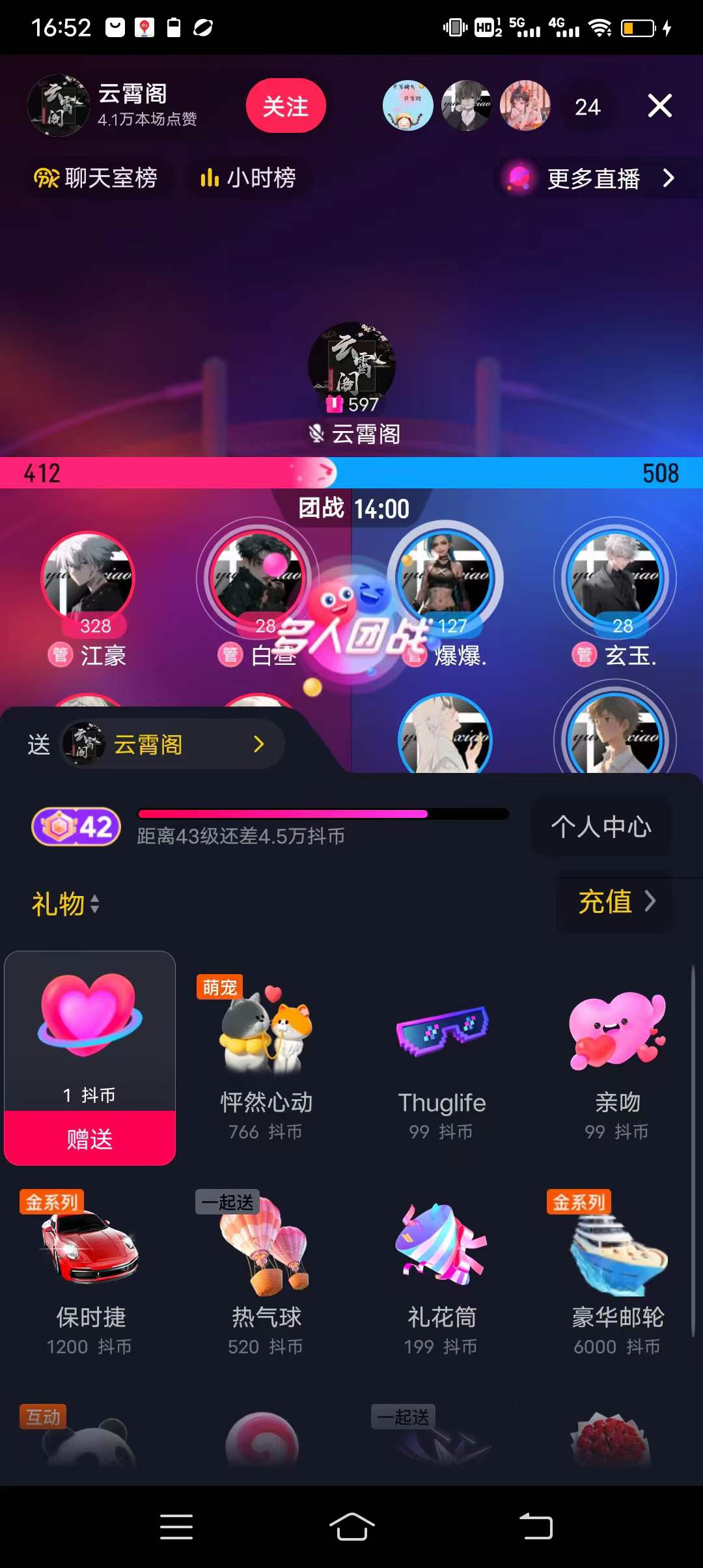The height and width of the screenshot is (1568, 703).
Task: Open 江豪's seat avatar
Action: 87,577
